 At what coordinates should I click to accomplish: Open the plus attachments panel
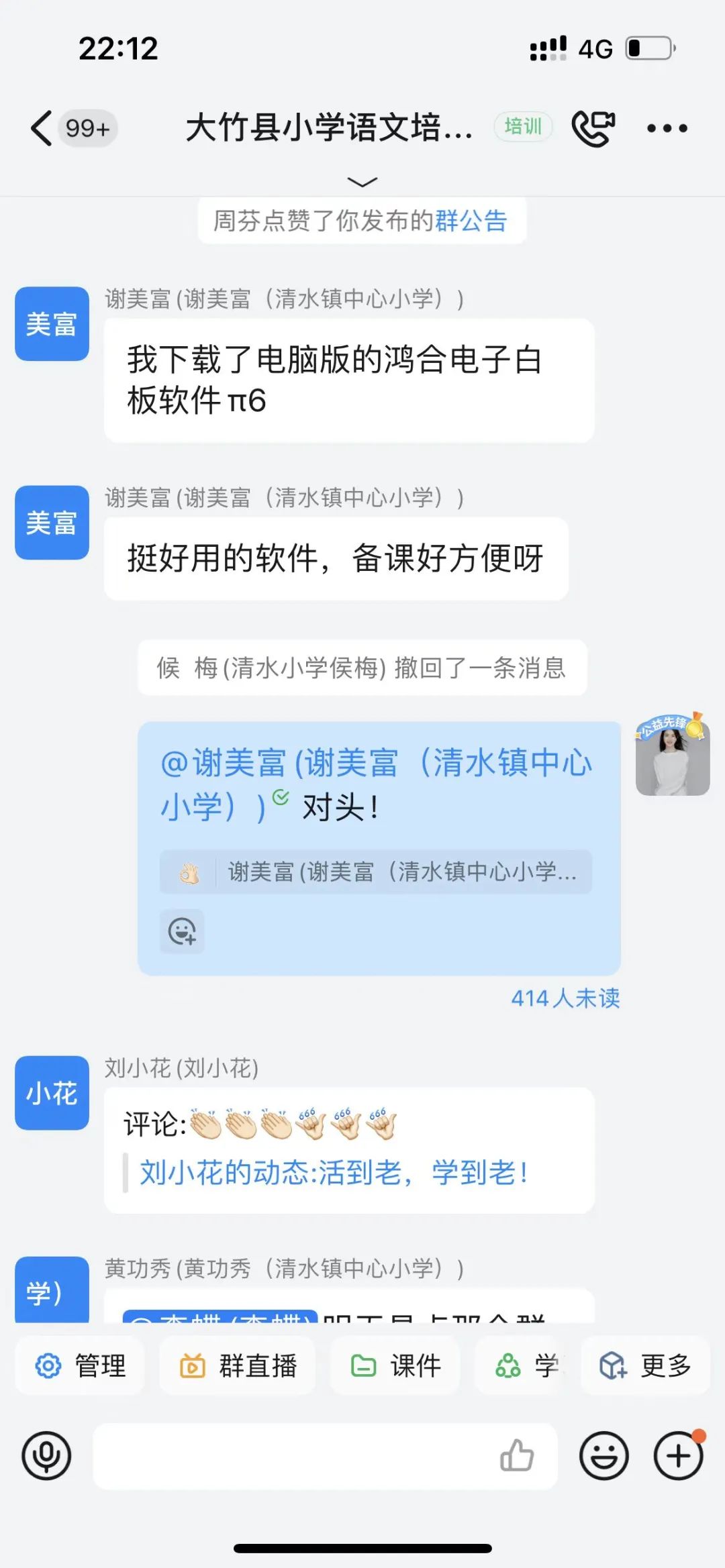pos(678,1456)
